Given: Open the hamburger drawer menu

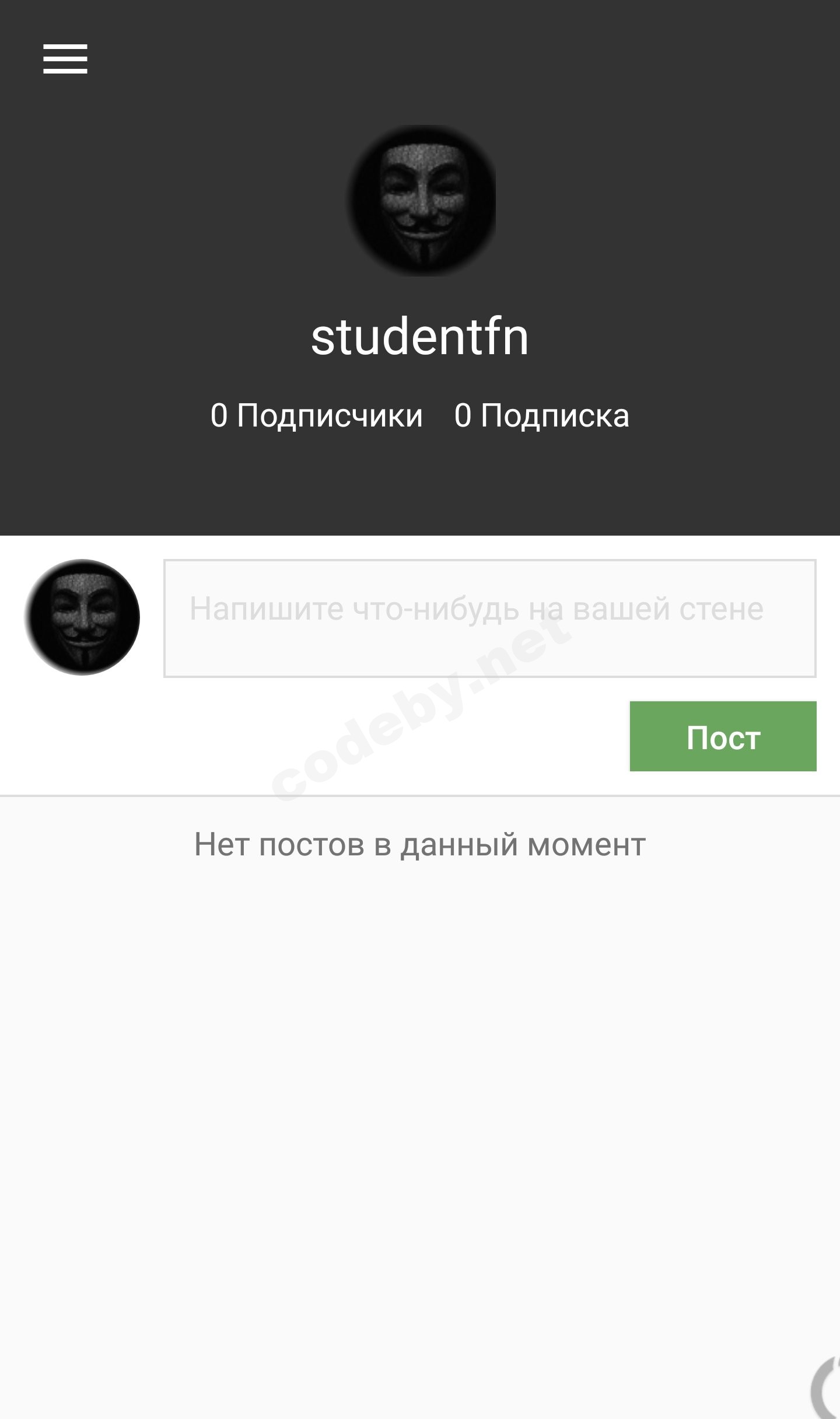Looking at the screenshot, I should (65, 59).
